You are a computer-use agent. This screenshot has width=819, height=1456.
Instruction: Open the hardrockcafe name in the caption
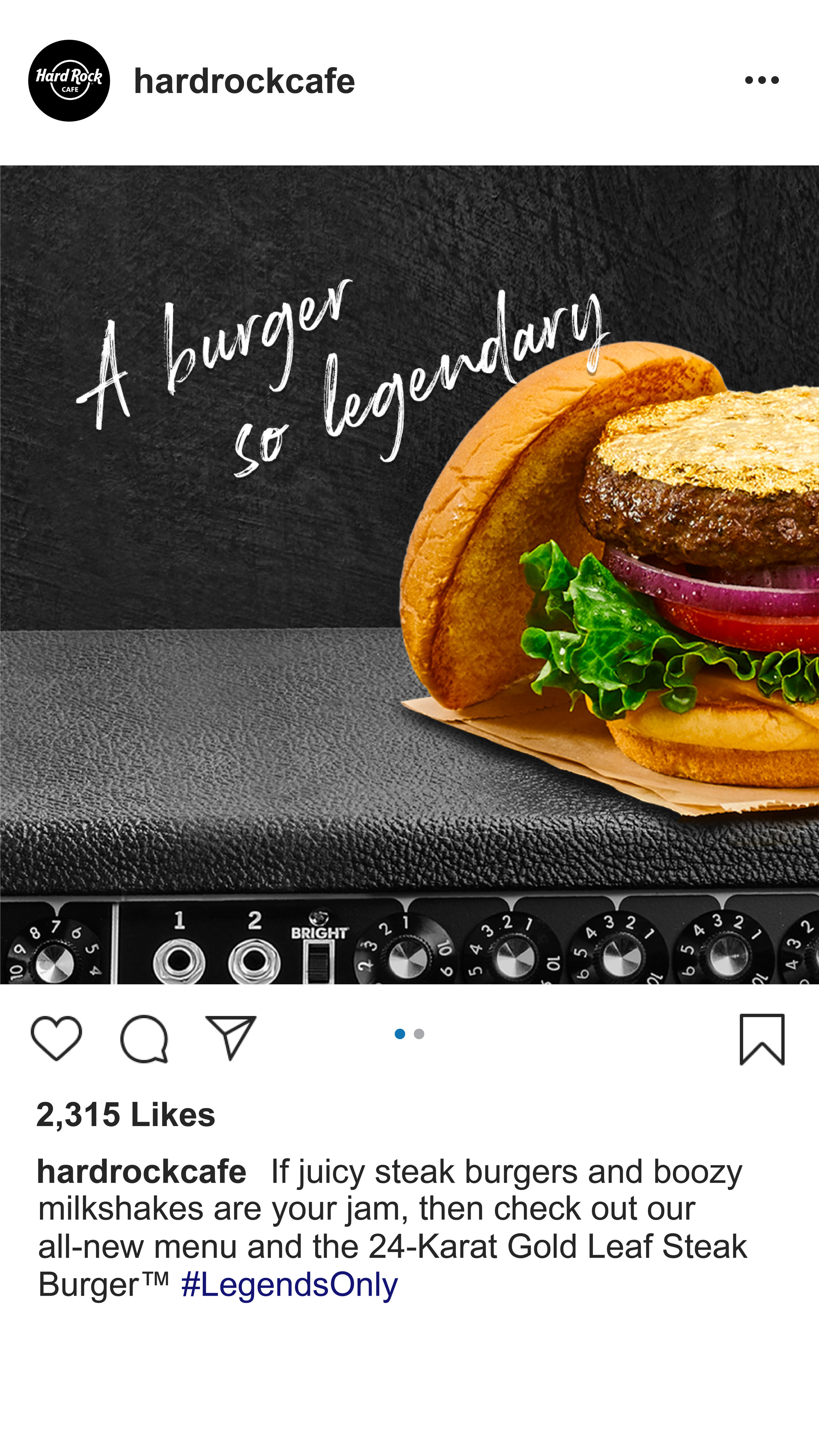point(141,1172)
